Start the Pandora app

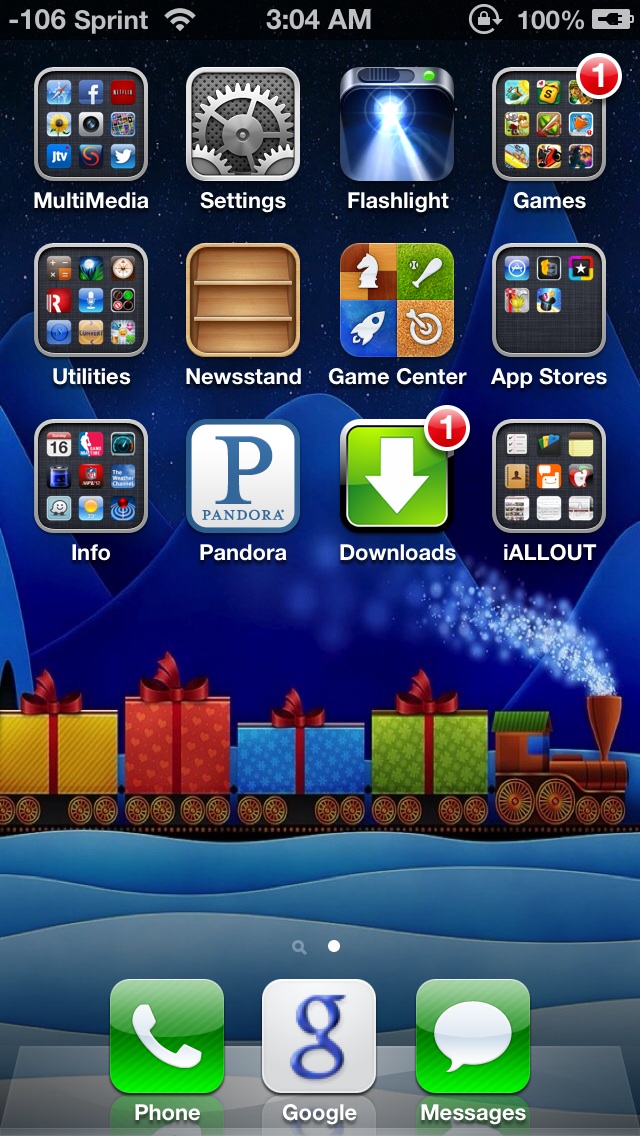point(243,476)
